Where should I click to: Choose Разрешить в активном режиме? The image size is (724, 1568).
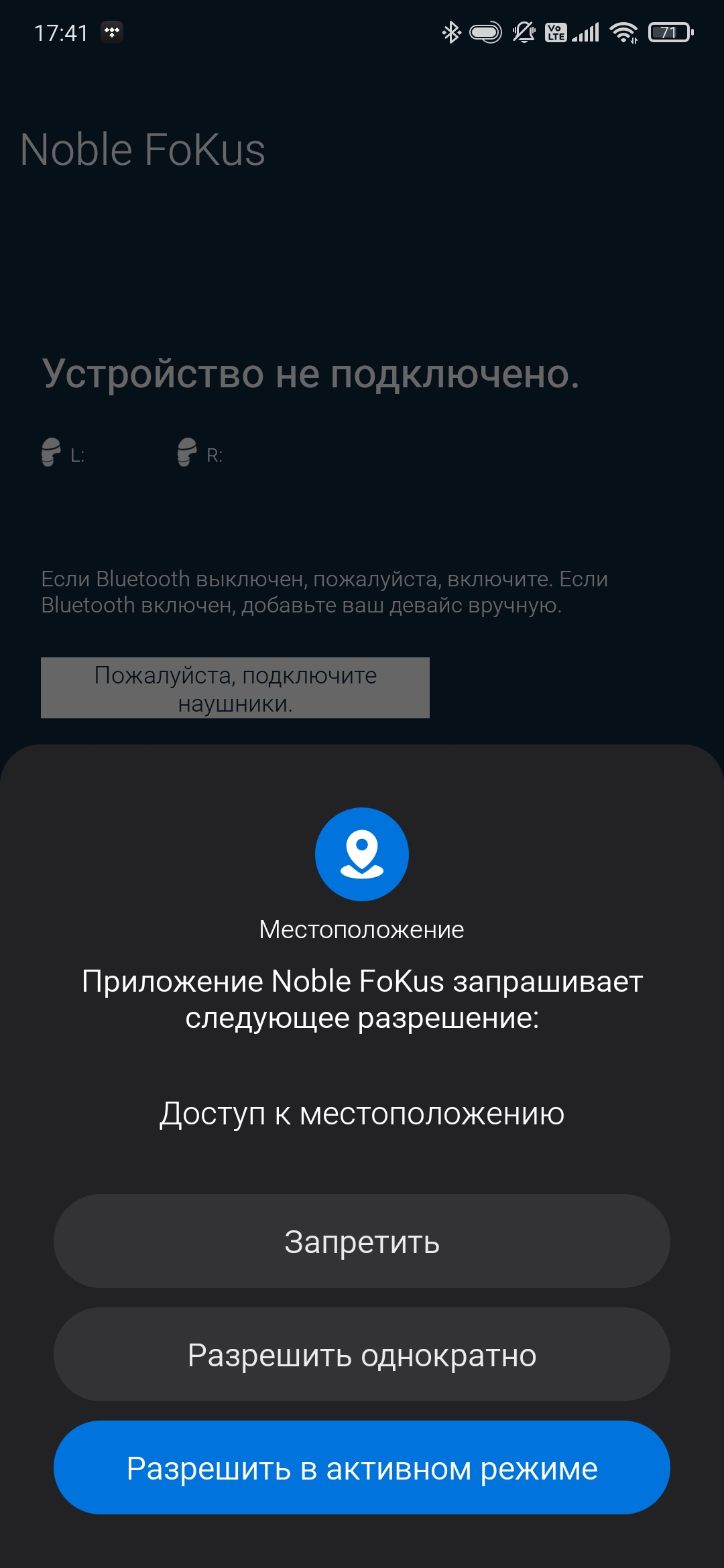pyautogui.click(x=362, y=1467)
